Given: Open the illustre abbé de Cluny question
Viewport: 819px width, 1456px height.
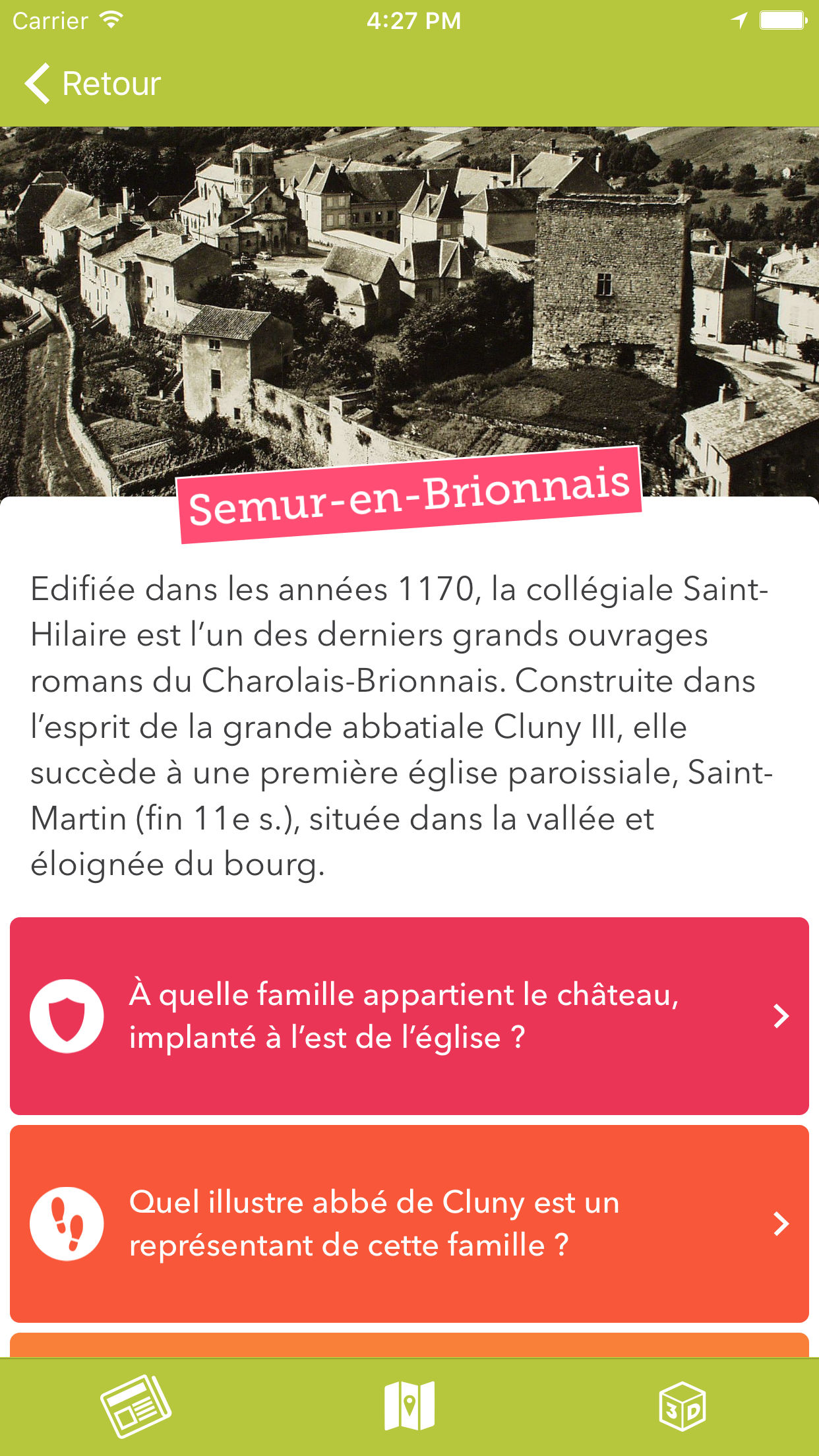Looking at the screenshot, I should (409, 1223).
